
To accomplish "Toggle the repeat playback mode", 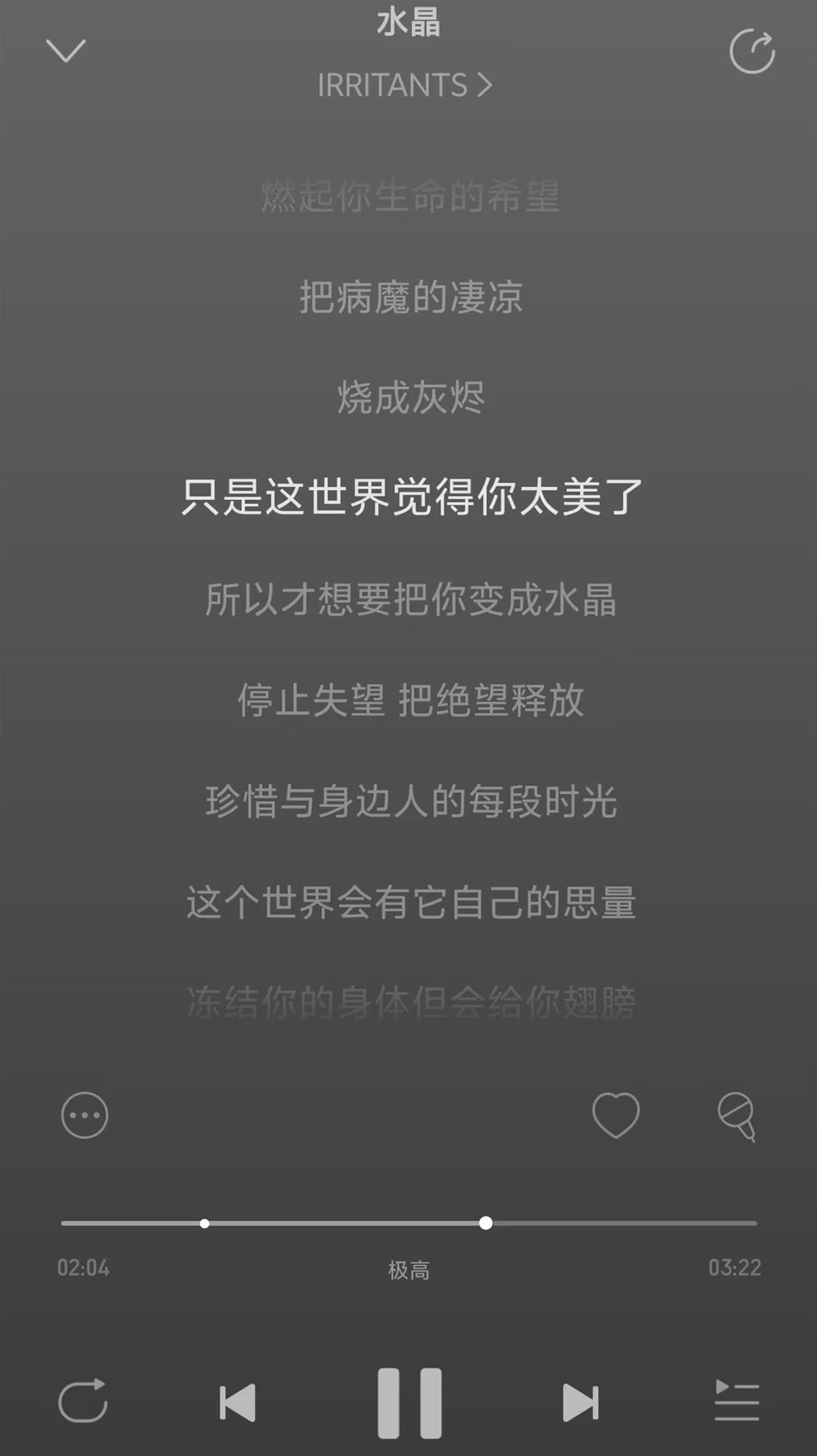I will click(x=83, y=1402).
